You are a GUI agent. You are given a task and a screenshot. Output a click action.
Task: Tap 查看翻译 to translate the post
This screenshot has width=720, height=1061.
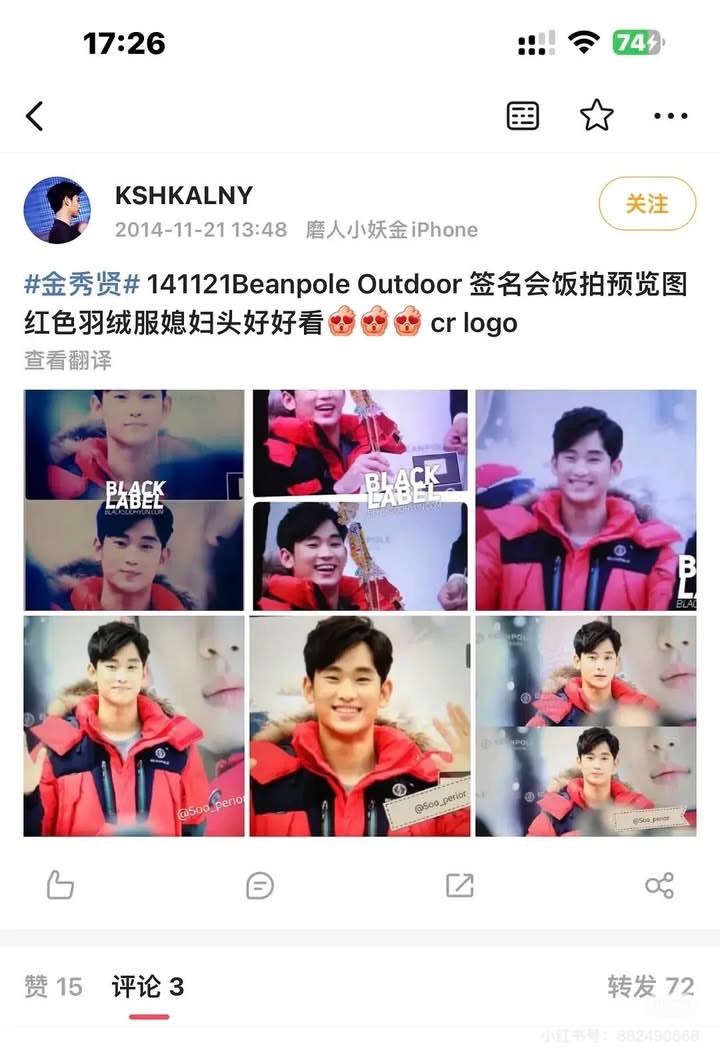point(68,360)
